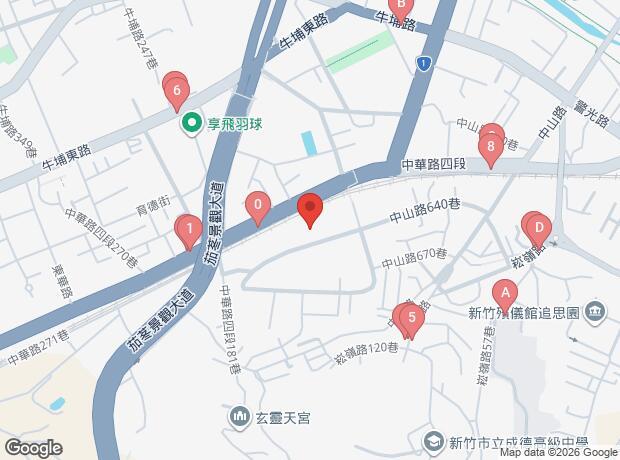Open map marker number 5
This screenshot has width=620, height=460.
[x=411, y=317]
